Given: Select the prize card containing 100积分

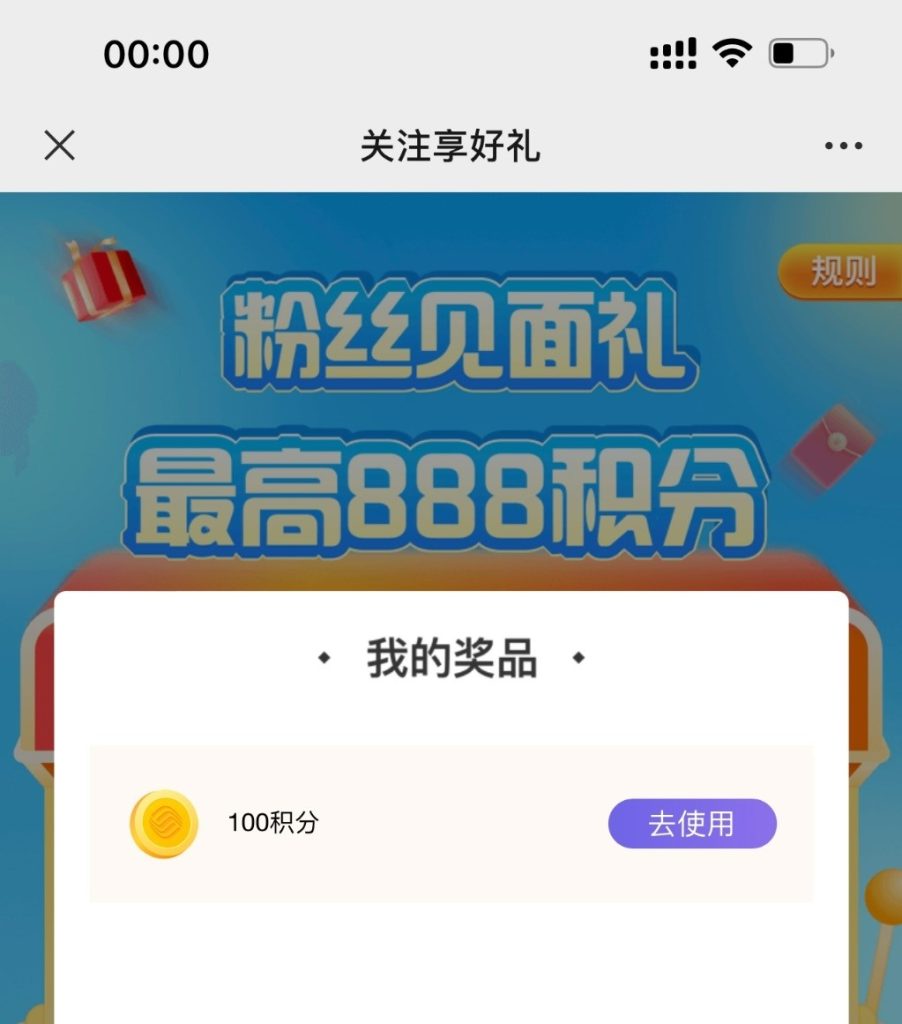Looking at the screenshot, I should pyautogui.click(x=451, y=822).
